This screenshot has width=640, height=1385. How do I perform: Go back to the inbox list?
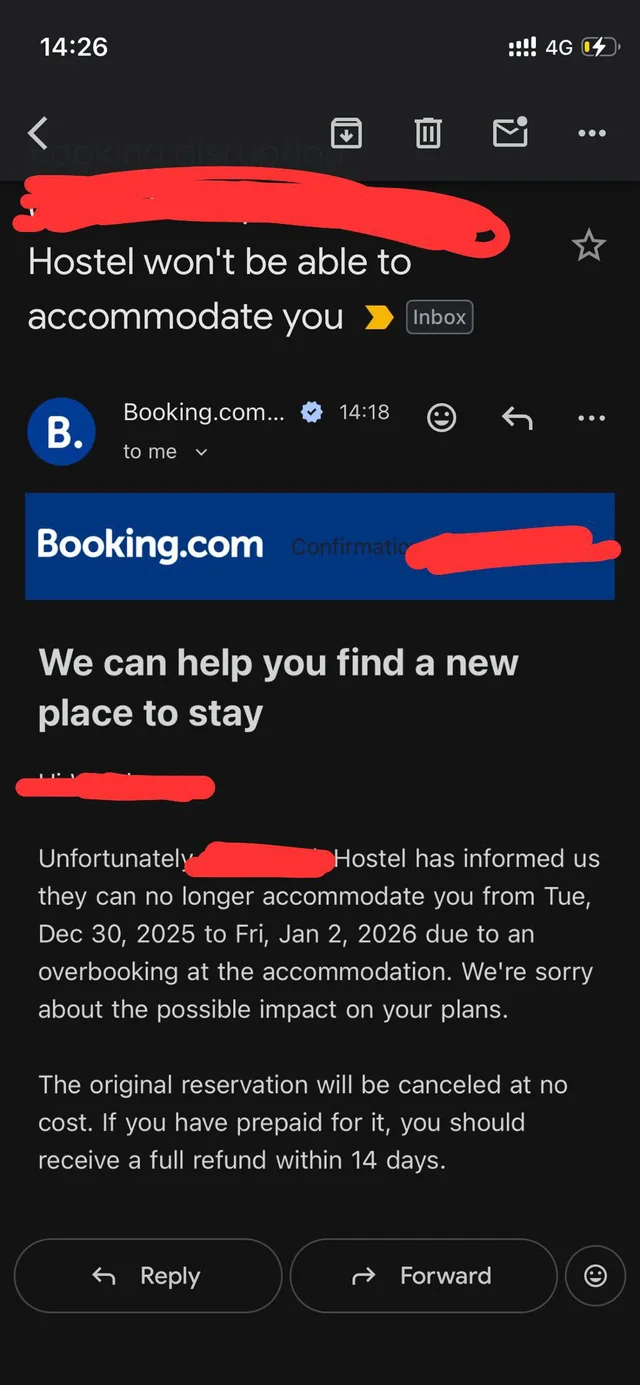38,133
